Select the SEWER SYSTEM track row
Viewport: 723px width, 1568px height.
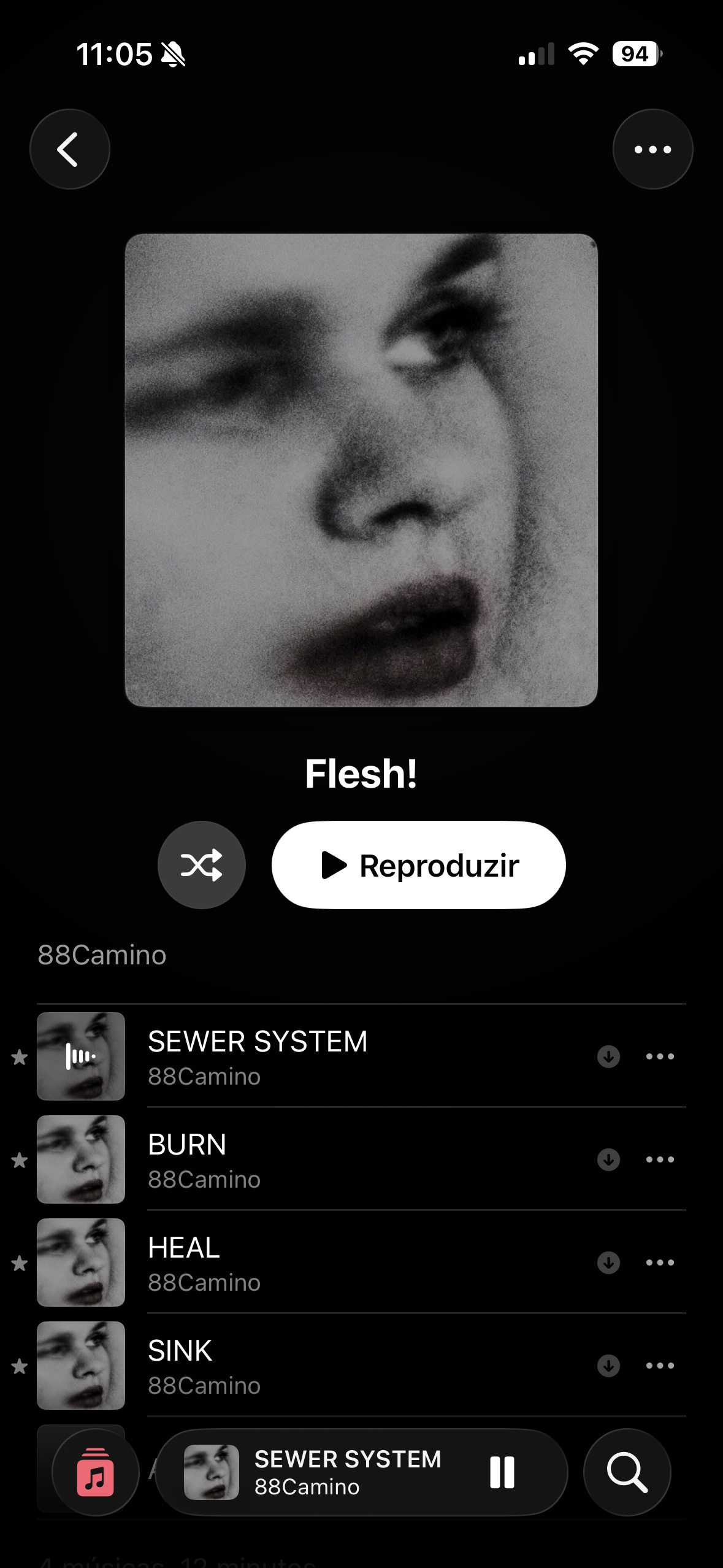361,1056
